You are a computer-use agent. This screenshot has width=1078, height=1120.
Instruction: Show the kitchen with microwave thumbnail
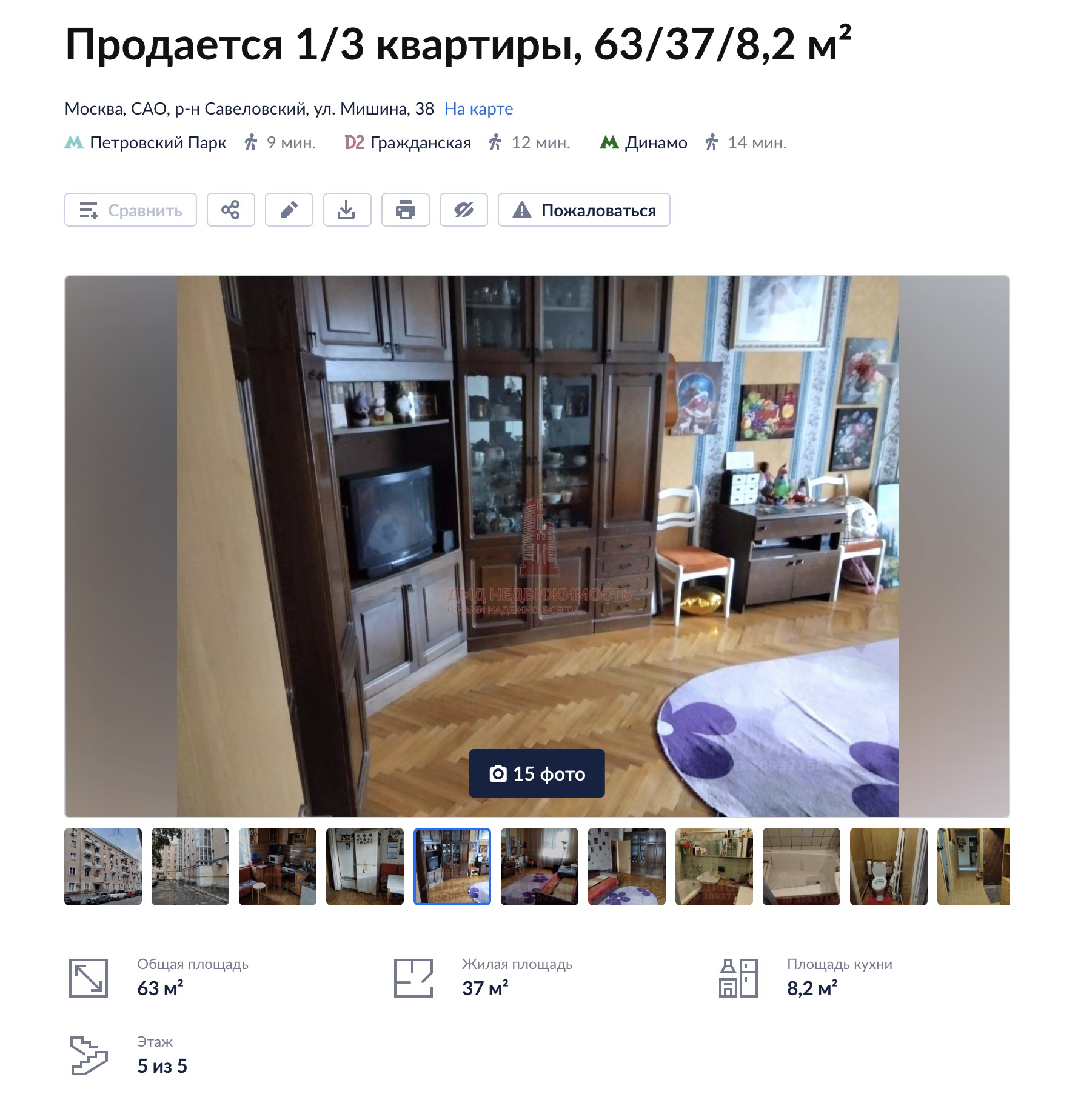(278, 867)
